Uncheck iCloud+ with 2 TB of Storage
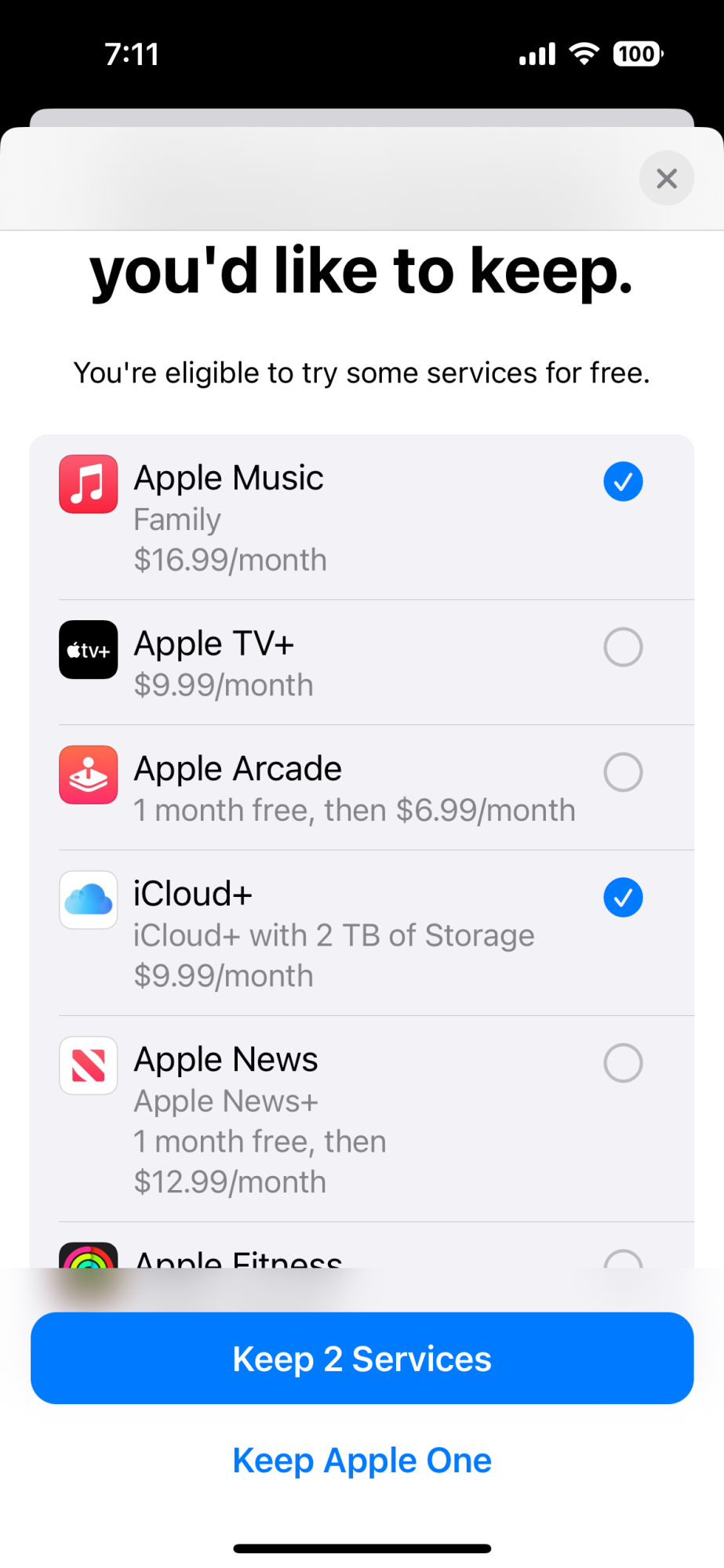Image resolution: width=724 pixels, height=1568 pixels. coord(623,898)
